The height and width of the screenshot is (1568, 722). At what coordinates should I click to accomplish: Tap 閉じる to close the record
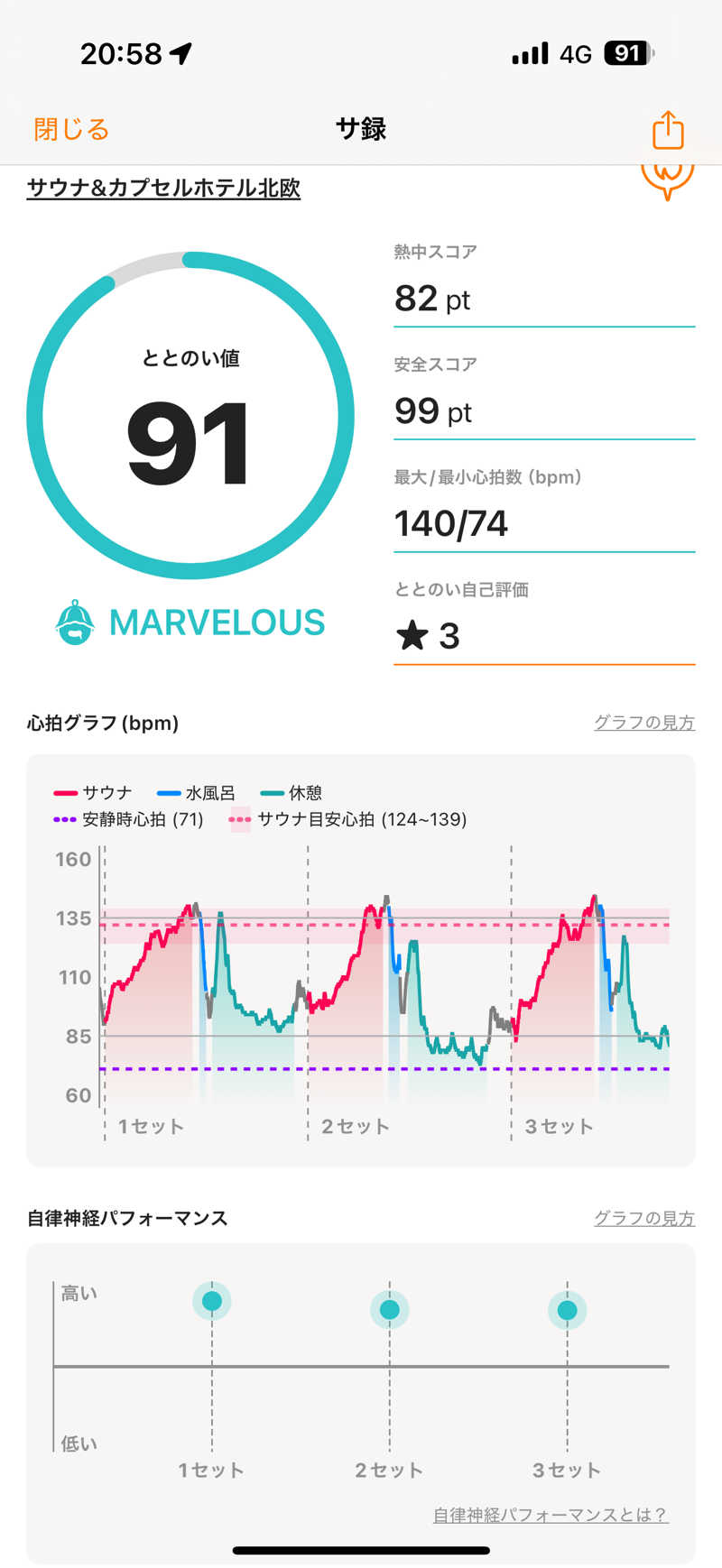pos(71,130)
